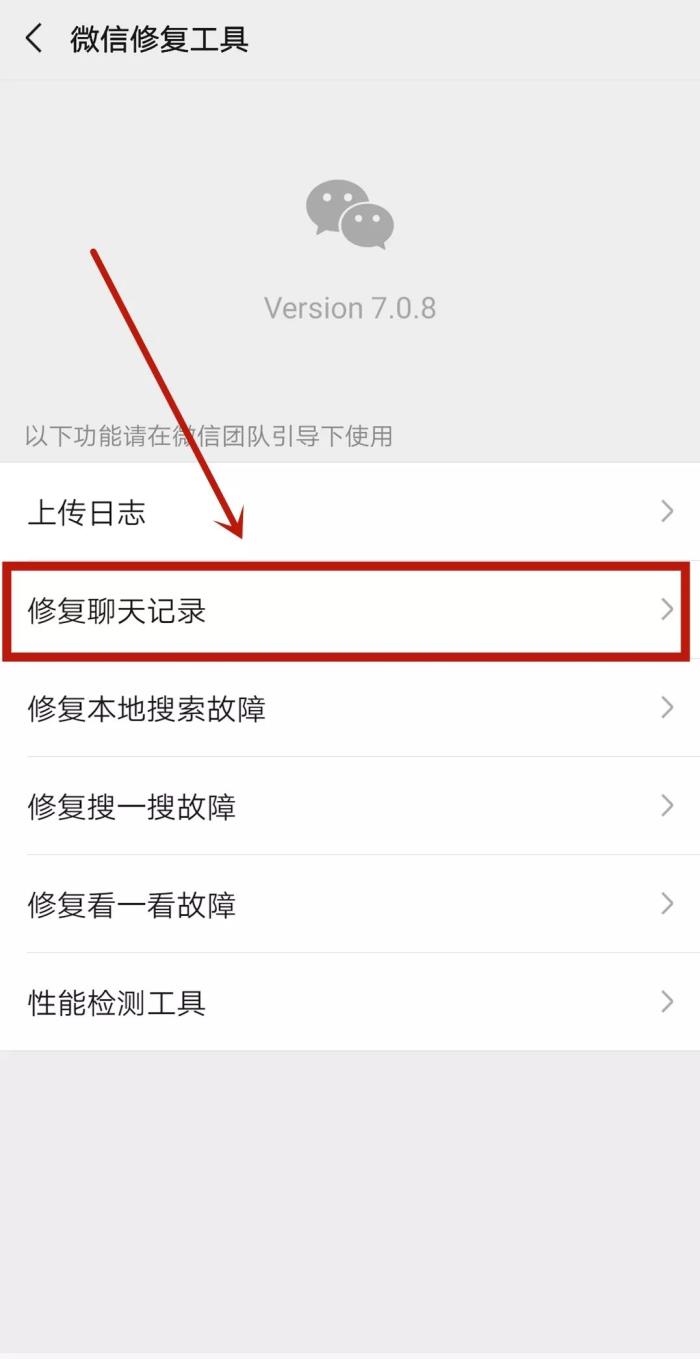Select 修复本地搜索故障 row
The image size is (700, 1359).
[x=349, y=708]
